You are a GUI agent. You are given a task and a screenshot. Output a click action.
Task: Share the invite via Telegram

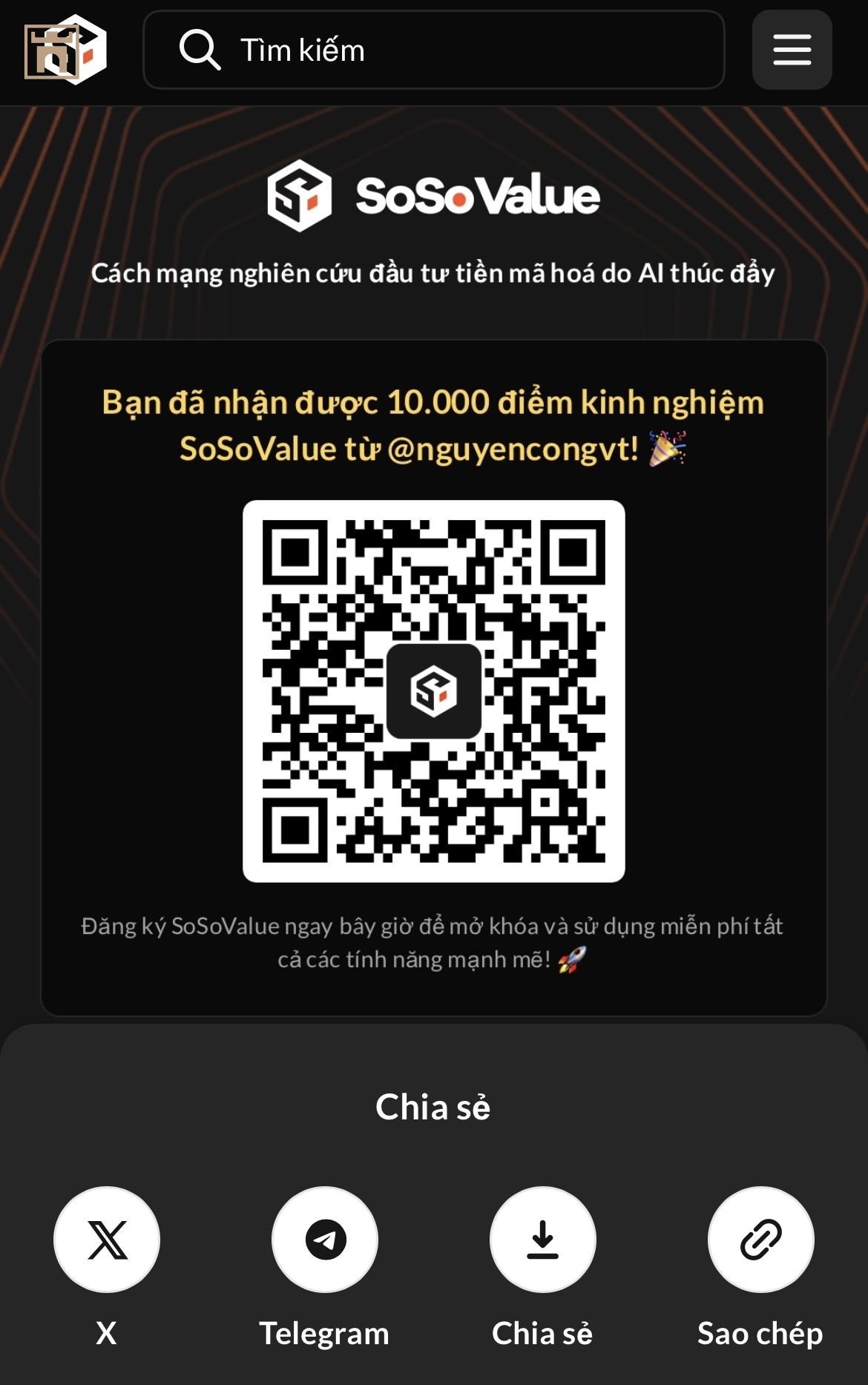coord(325,1239)
